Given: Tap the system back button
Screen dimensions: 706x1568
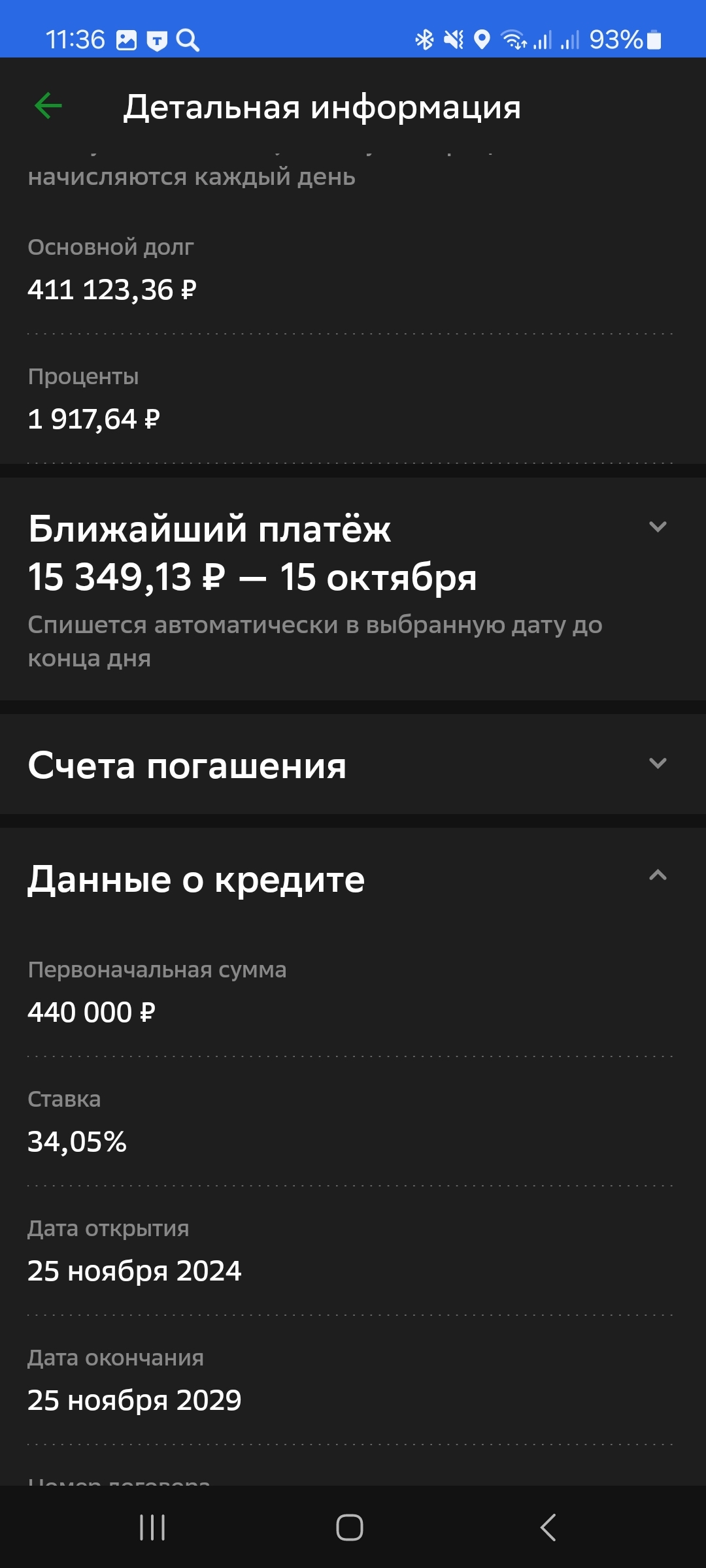Looking at the screenshot, I should (548, 1527).
